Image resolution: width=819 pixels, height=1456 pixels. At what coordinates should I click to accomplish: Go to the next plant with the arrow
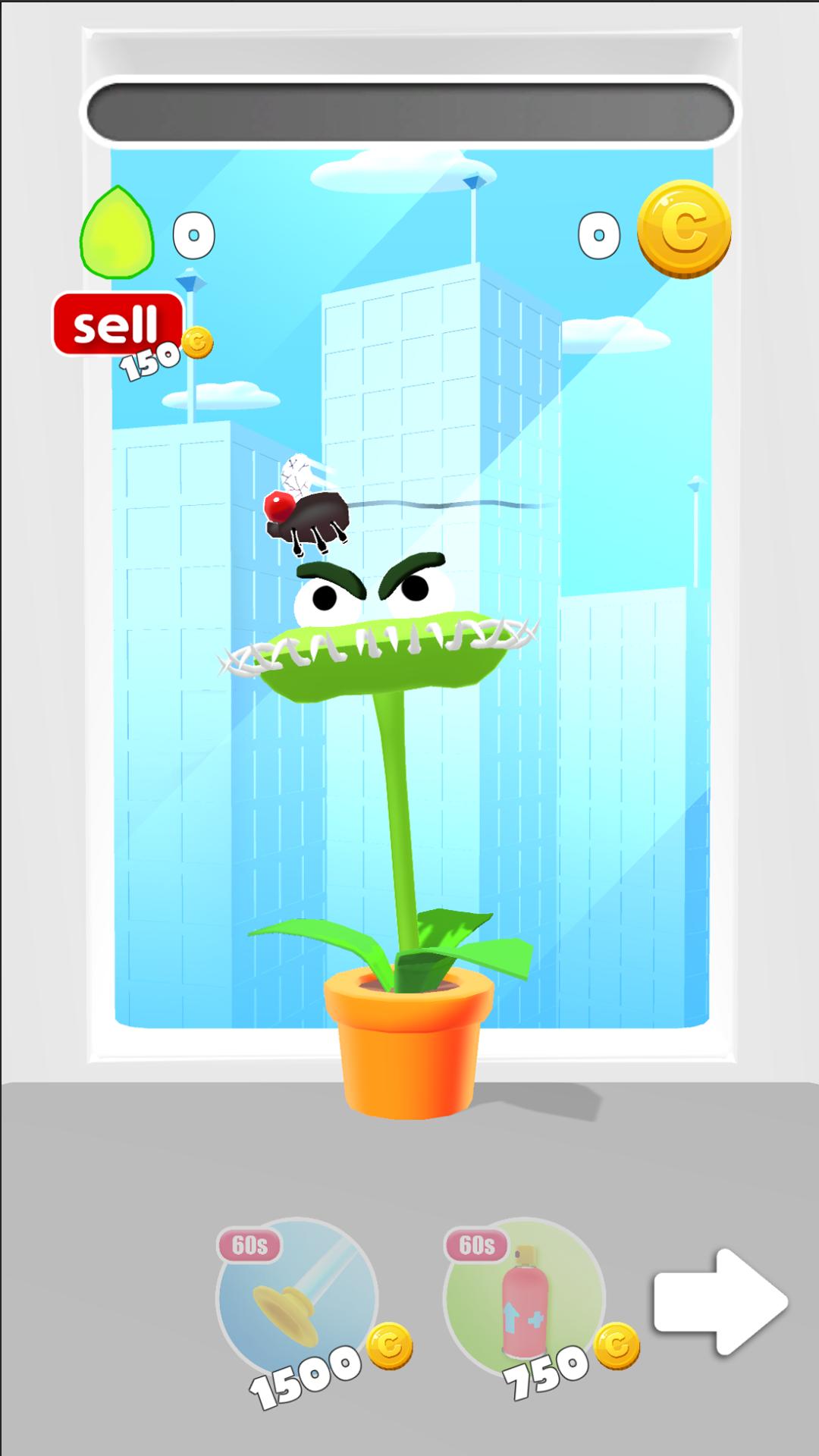719,1301
